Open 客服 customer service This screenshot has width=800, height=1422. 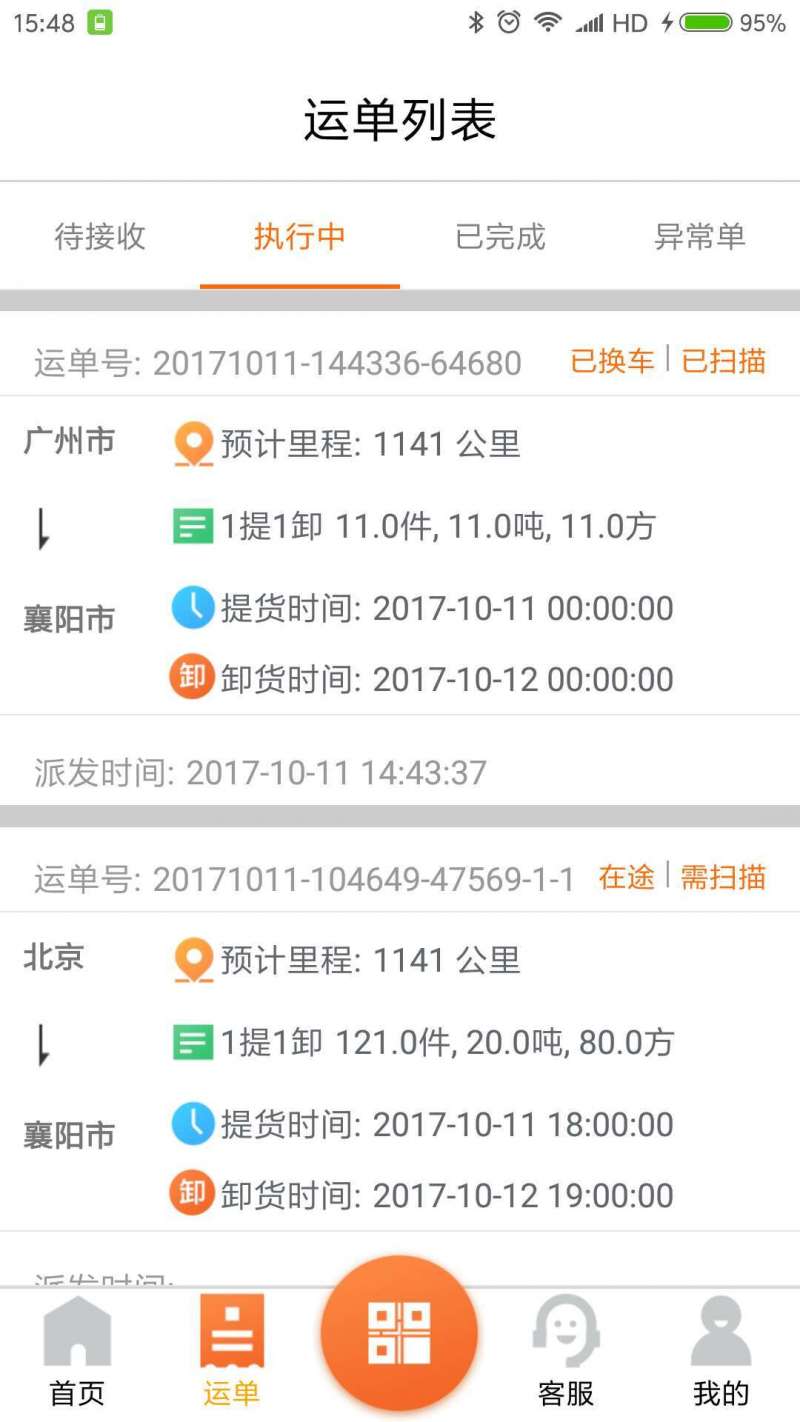[566, 1352]
